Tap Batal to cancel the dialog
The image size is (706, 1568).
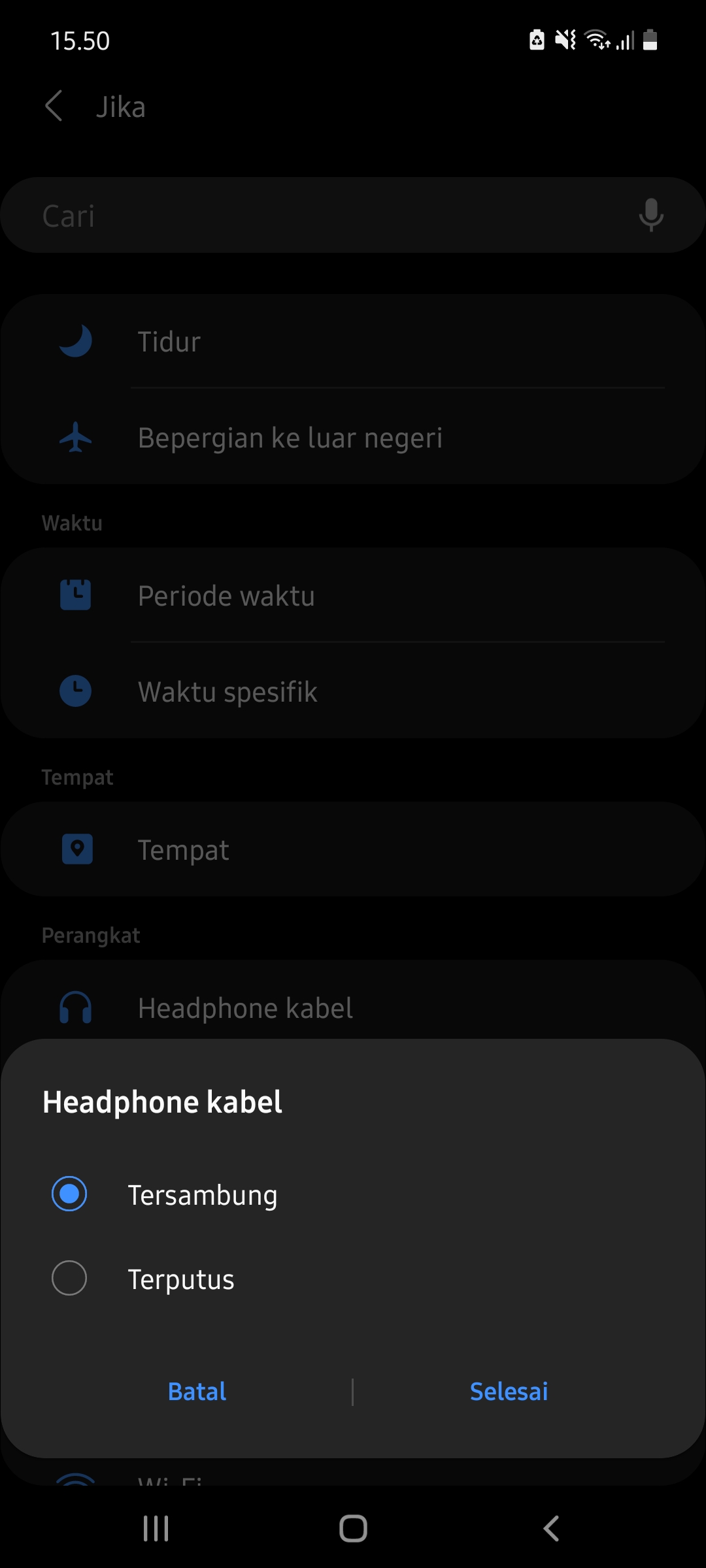pos(197,1392)
